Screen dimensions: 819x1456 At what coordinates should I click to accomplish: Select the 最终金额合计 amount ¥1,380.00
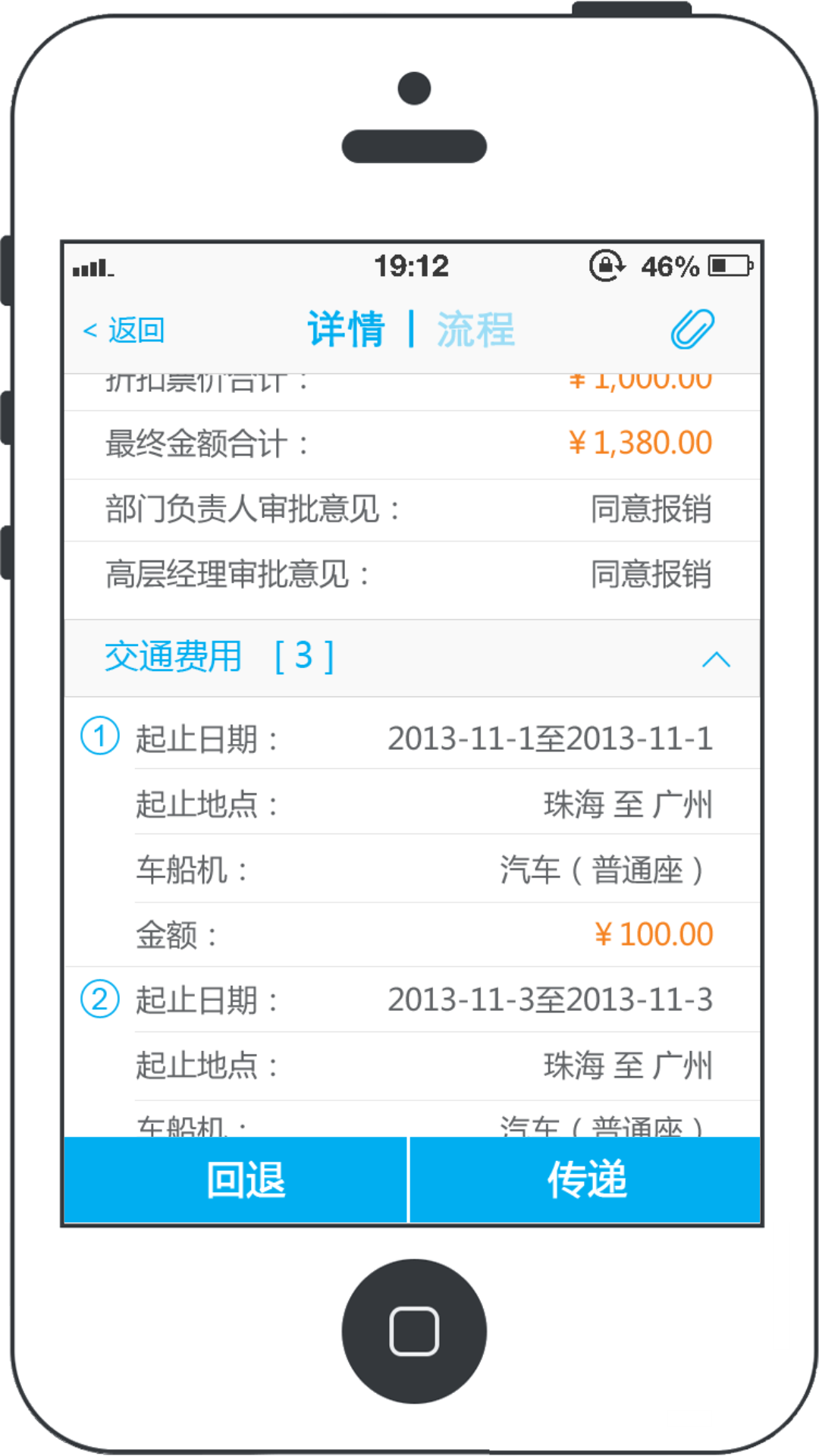point(639,442)
